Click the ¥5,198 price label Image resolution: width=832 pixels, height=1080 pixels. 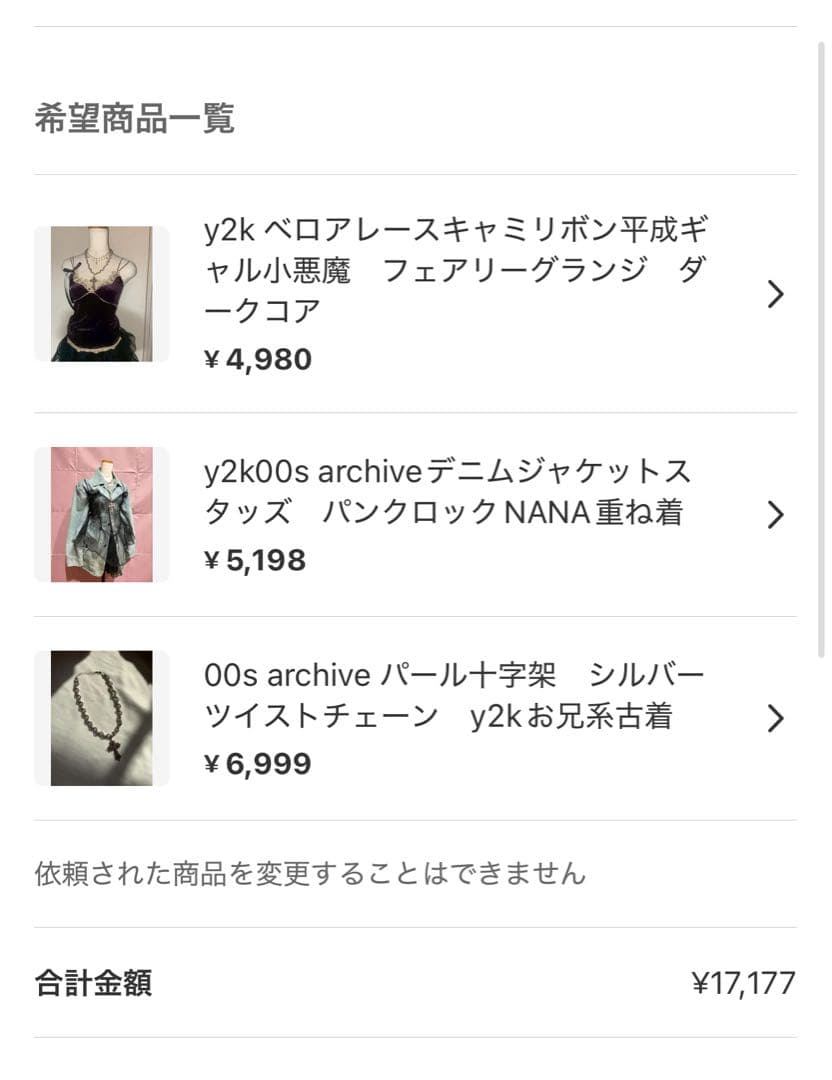pyautogui.click(x=254, y=560)
